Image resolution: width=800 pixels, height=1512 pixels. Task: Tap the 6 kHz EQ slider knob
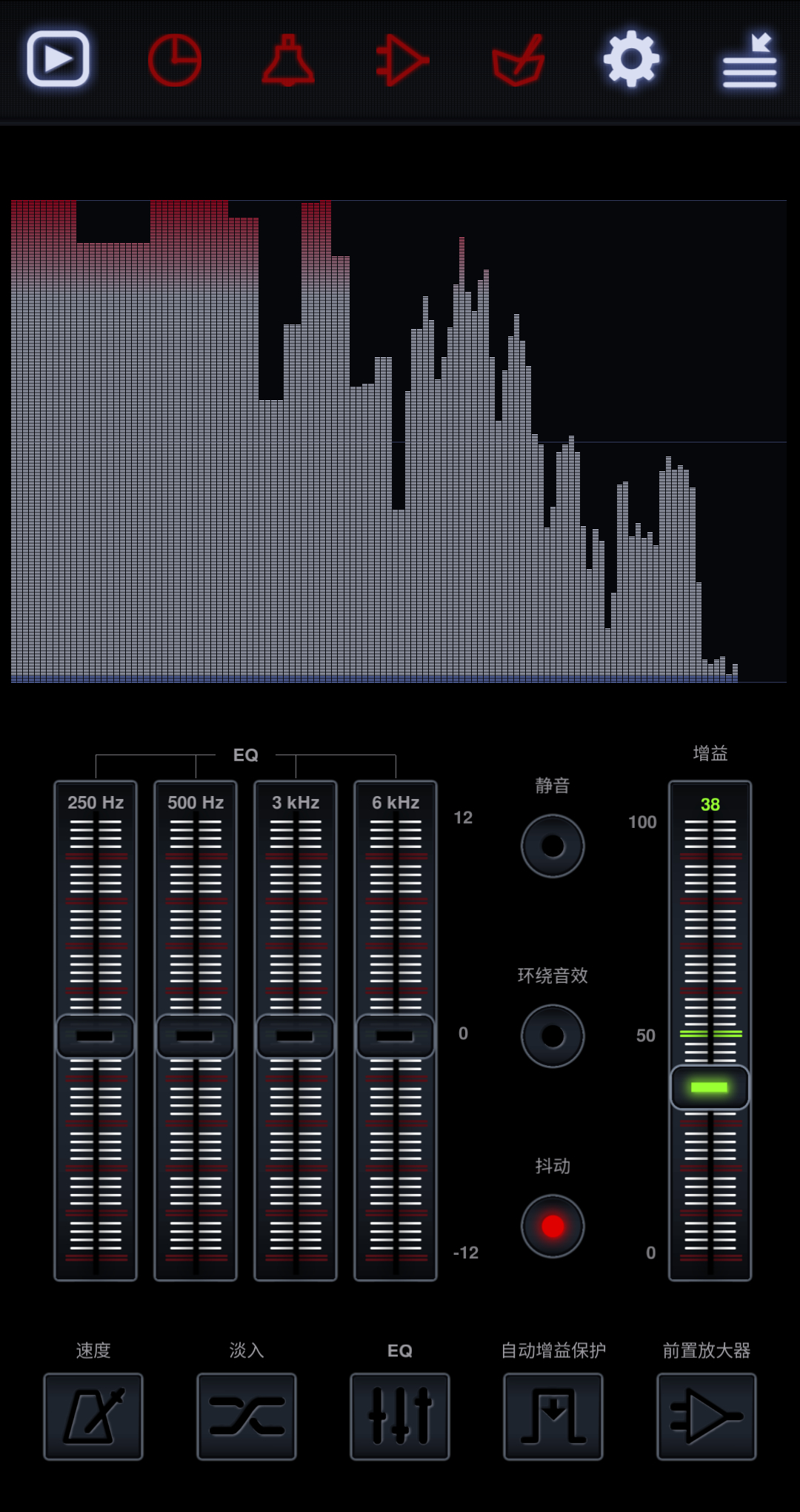point(396,1035)
